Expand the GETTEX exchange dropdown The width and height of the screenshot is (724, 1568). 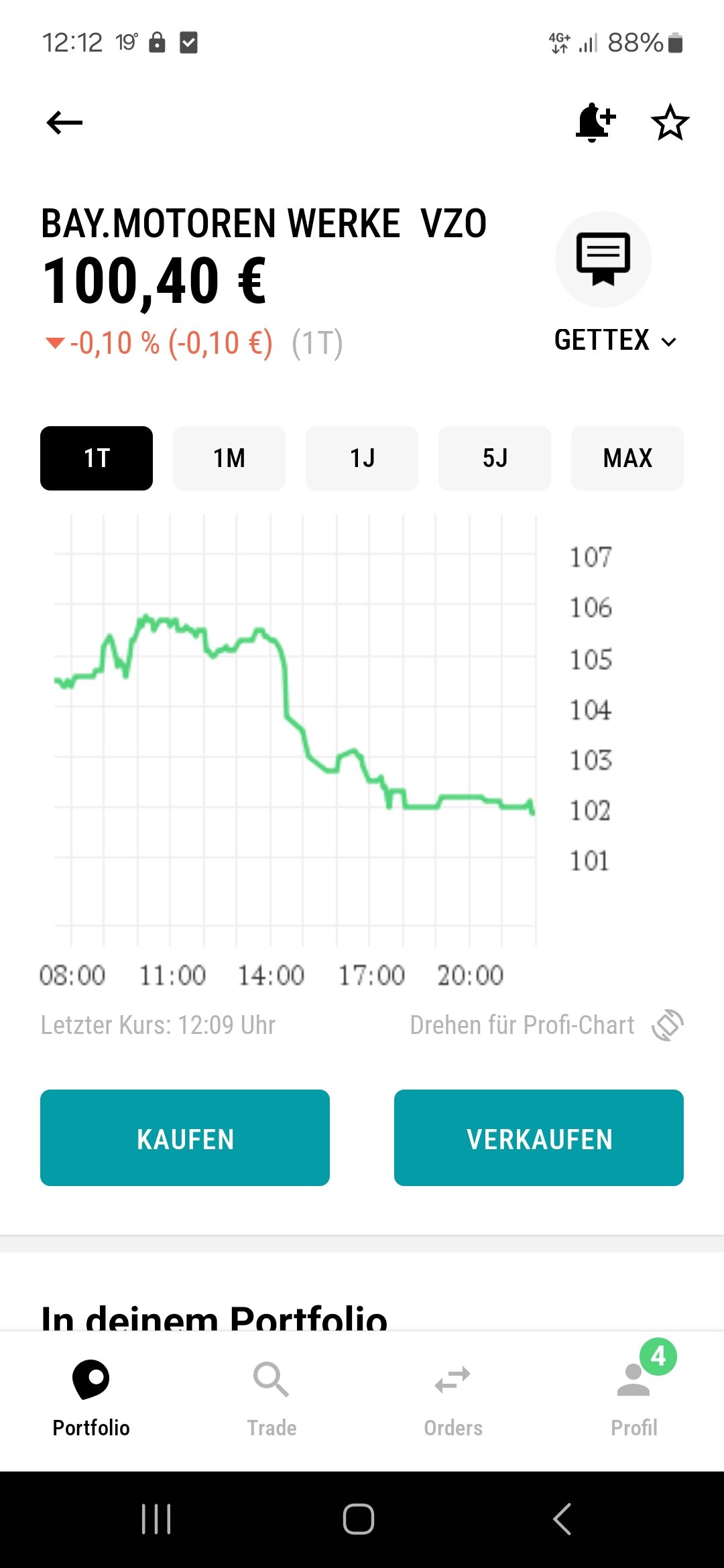615,340
